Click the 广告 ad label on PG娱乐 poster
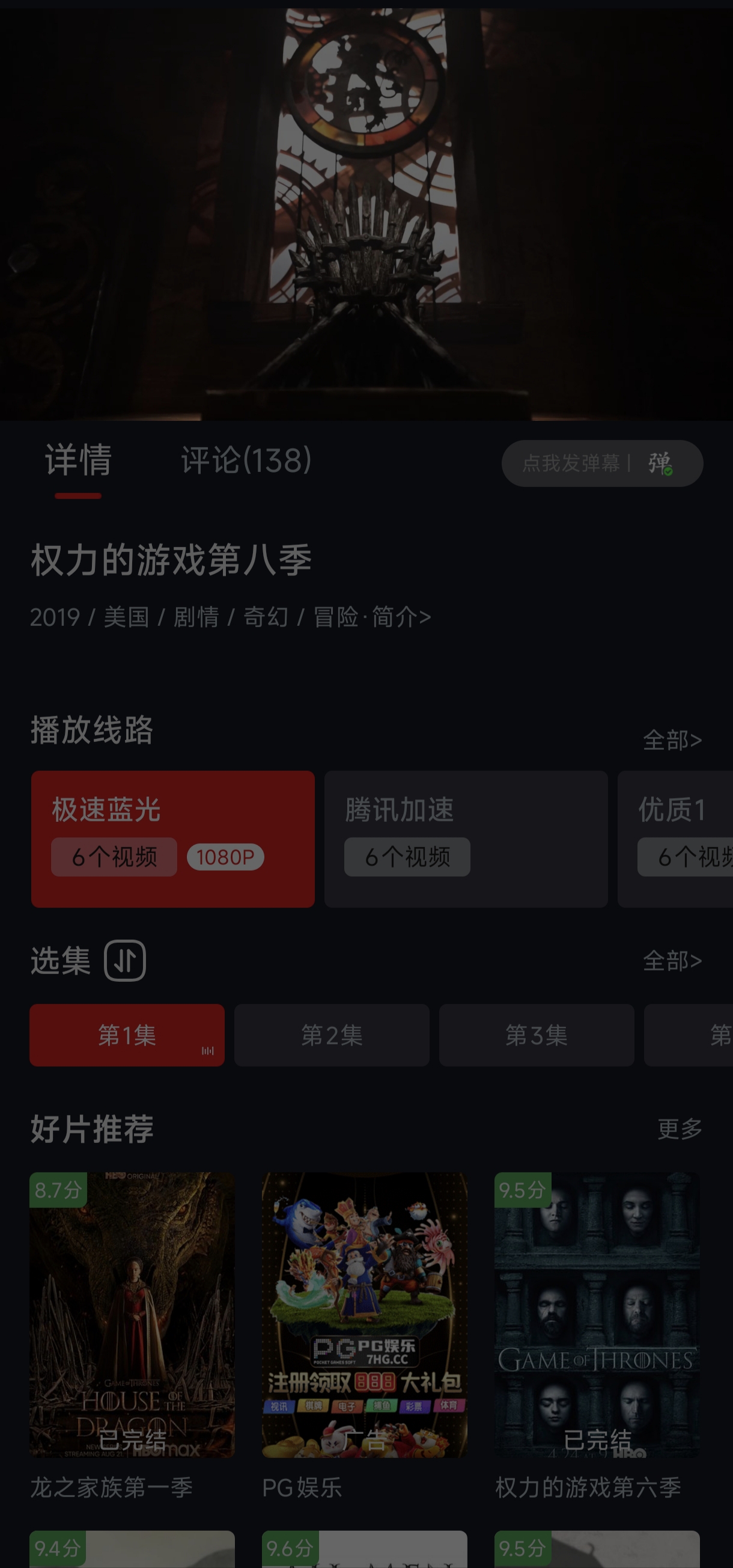Screen dimensions: 733x1568 (x=364, y=1439)
